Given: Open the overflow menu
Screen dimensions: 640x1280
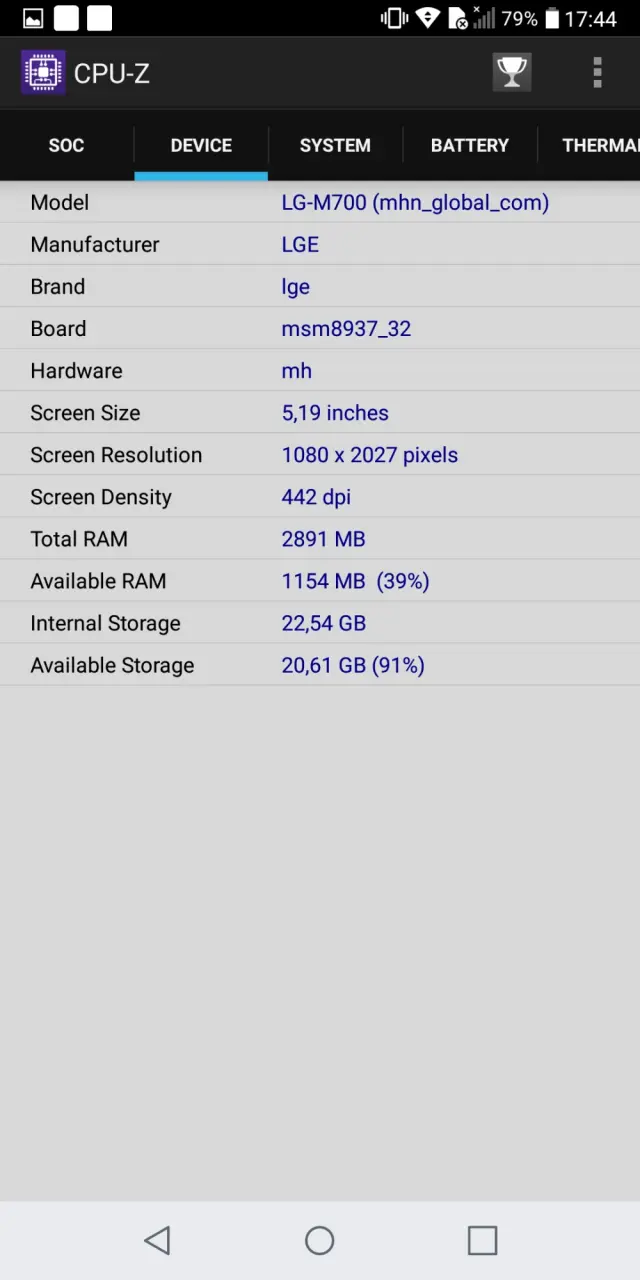Looking at the screenshot, I should [597, 73].
